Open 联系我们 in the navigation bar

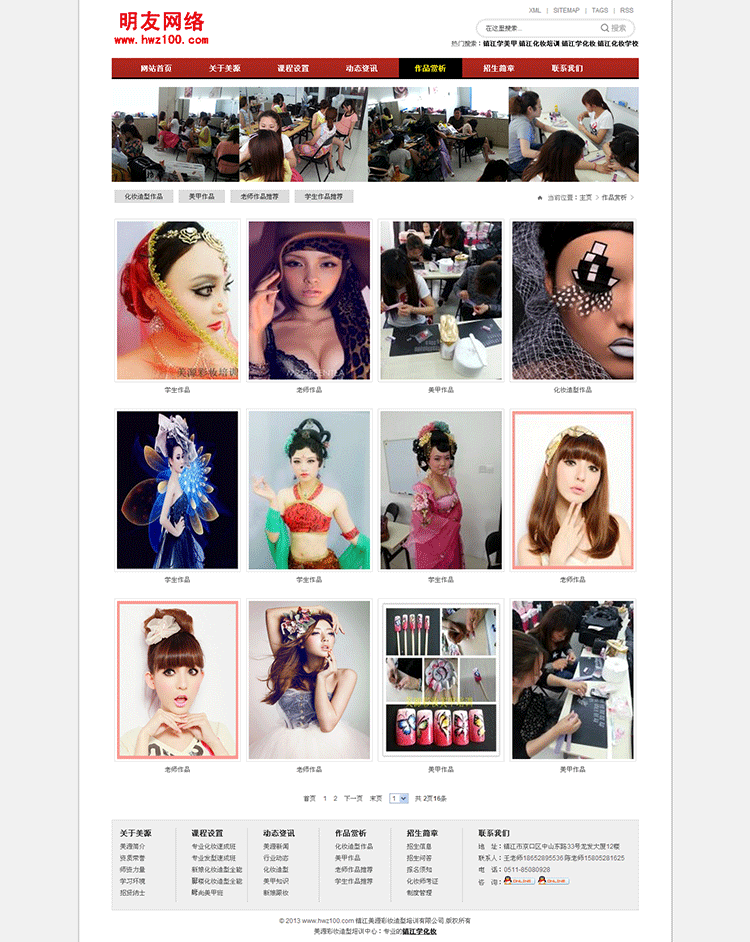567,68
